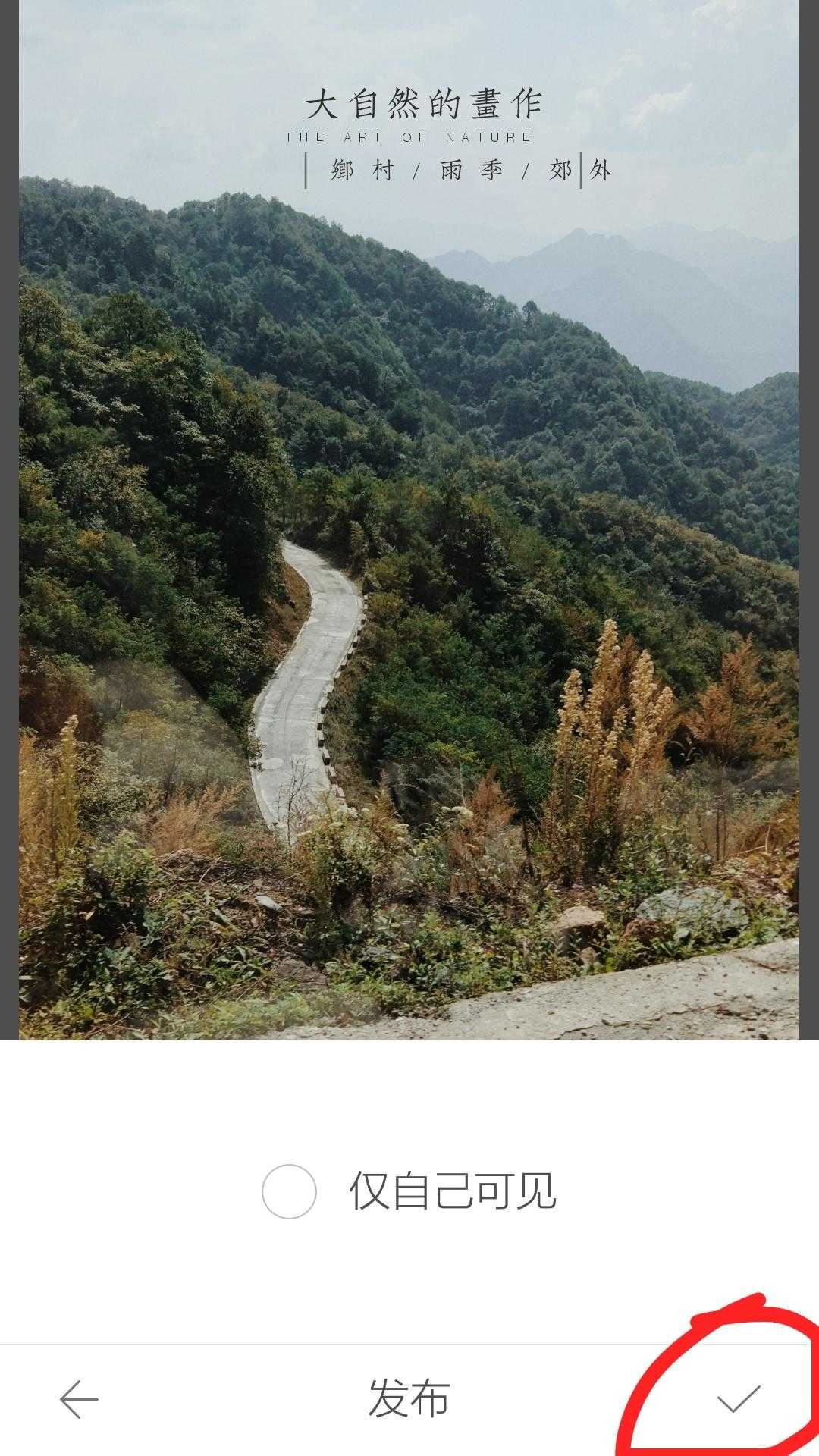Select the 仅自己可见 option
This screenshot has height=1456, width=819.
pos(289,1191)
